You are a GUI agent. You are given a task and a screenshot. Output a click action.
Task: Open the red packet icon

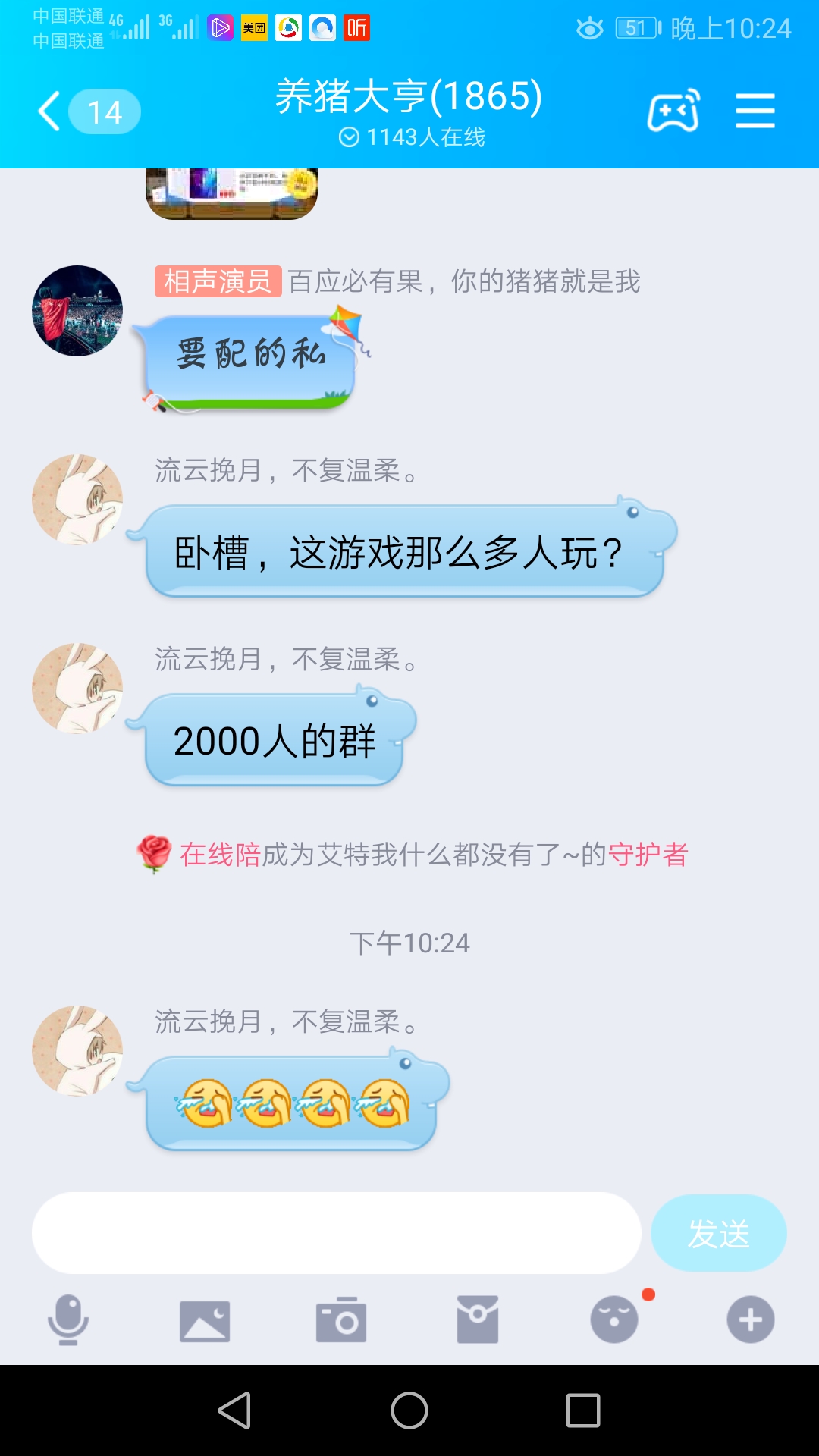click(x=478, y=1319)
